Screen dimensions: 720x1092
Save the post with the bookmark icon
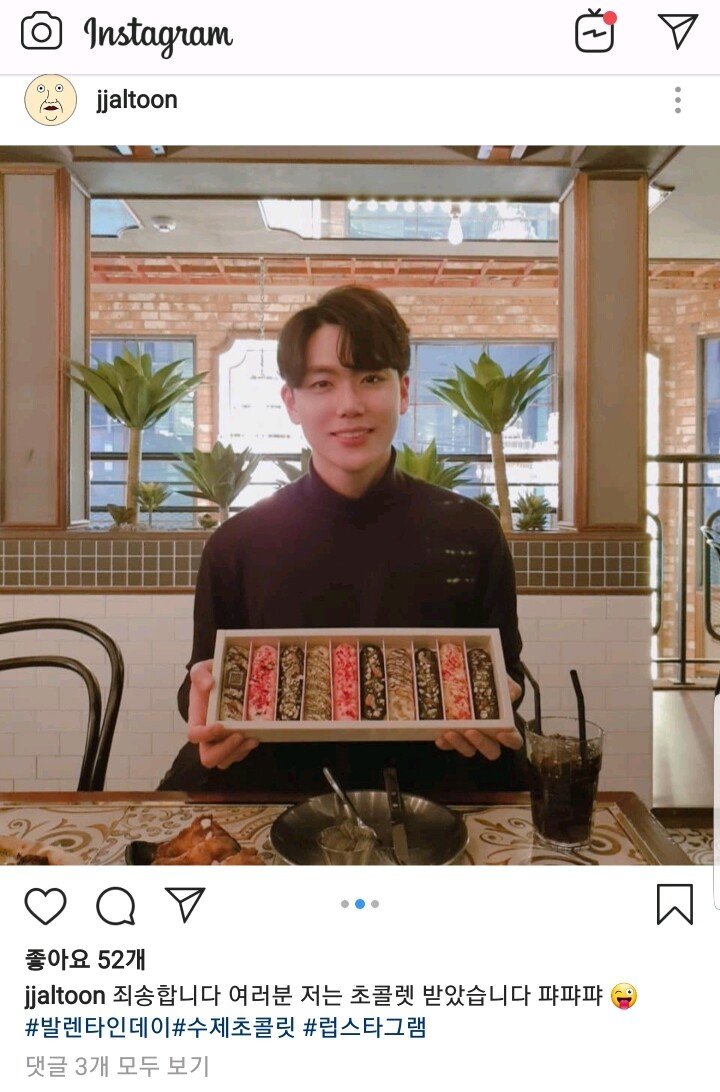(675, 904)
